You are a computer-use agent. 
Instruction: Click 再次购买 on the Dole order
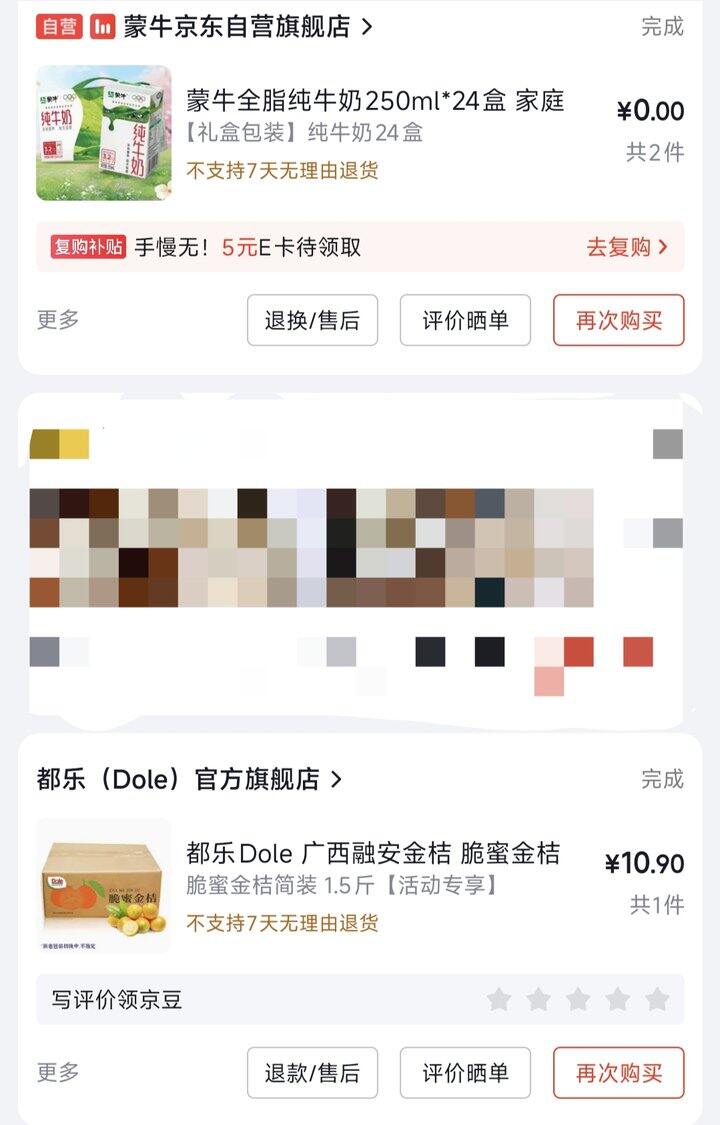coord(618,1073)
